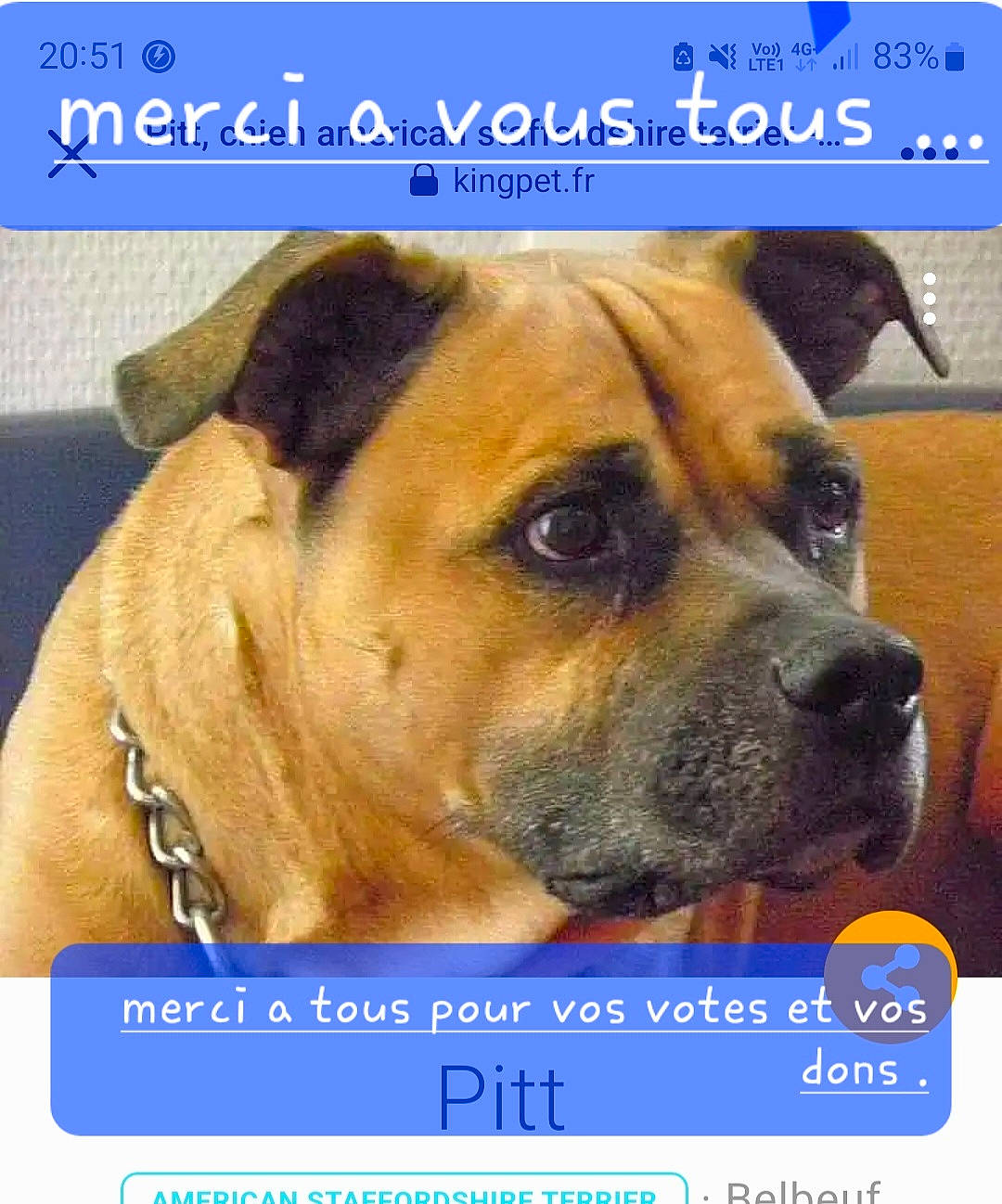Open the vertical three-dot menu on the photo

pos(931,300)
